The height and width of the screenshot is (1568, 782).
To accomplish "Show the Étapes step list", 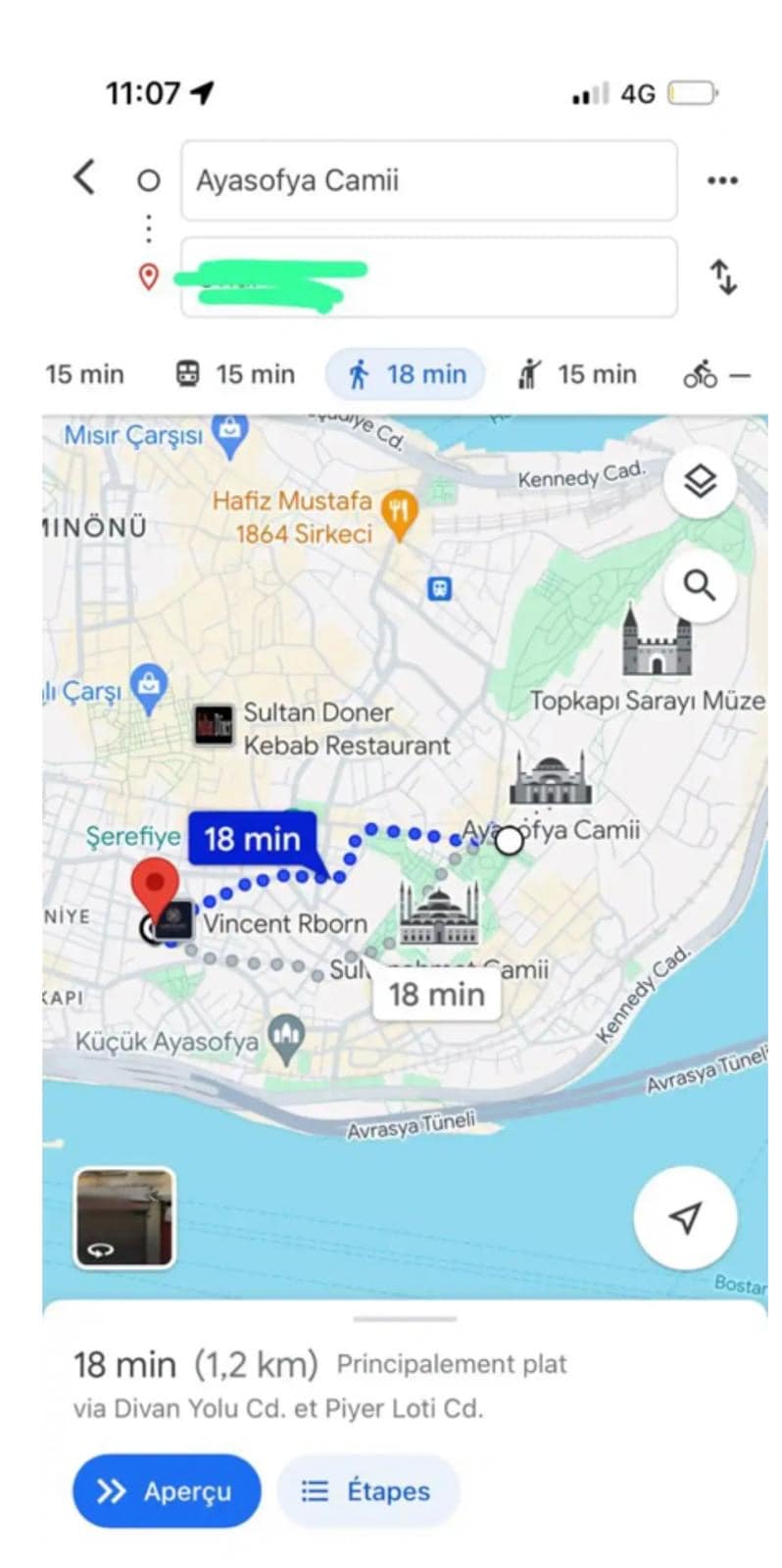I will 367,1491.
